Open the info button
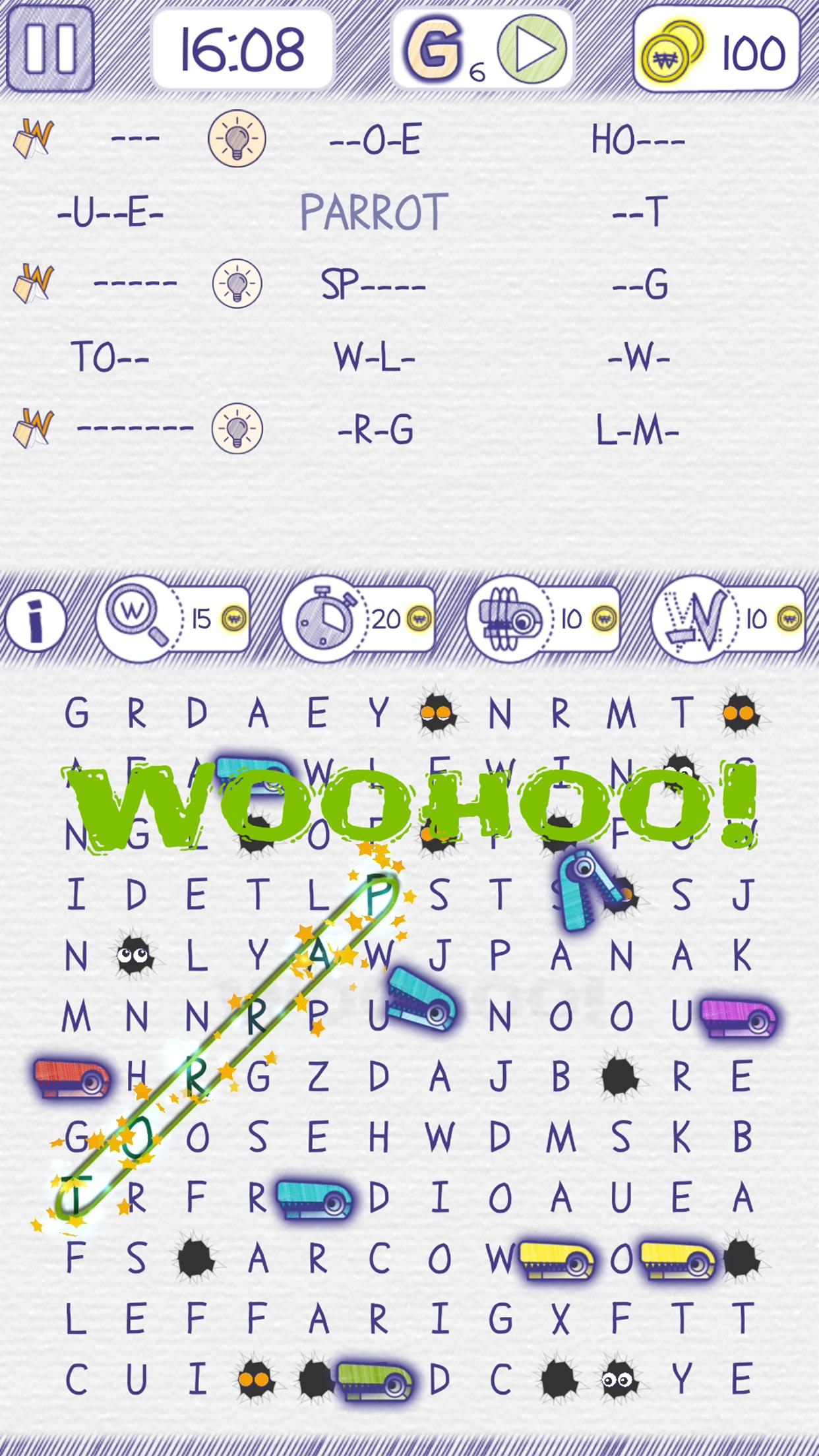 (36, 620)
